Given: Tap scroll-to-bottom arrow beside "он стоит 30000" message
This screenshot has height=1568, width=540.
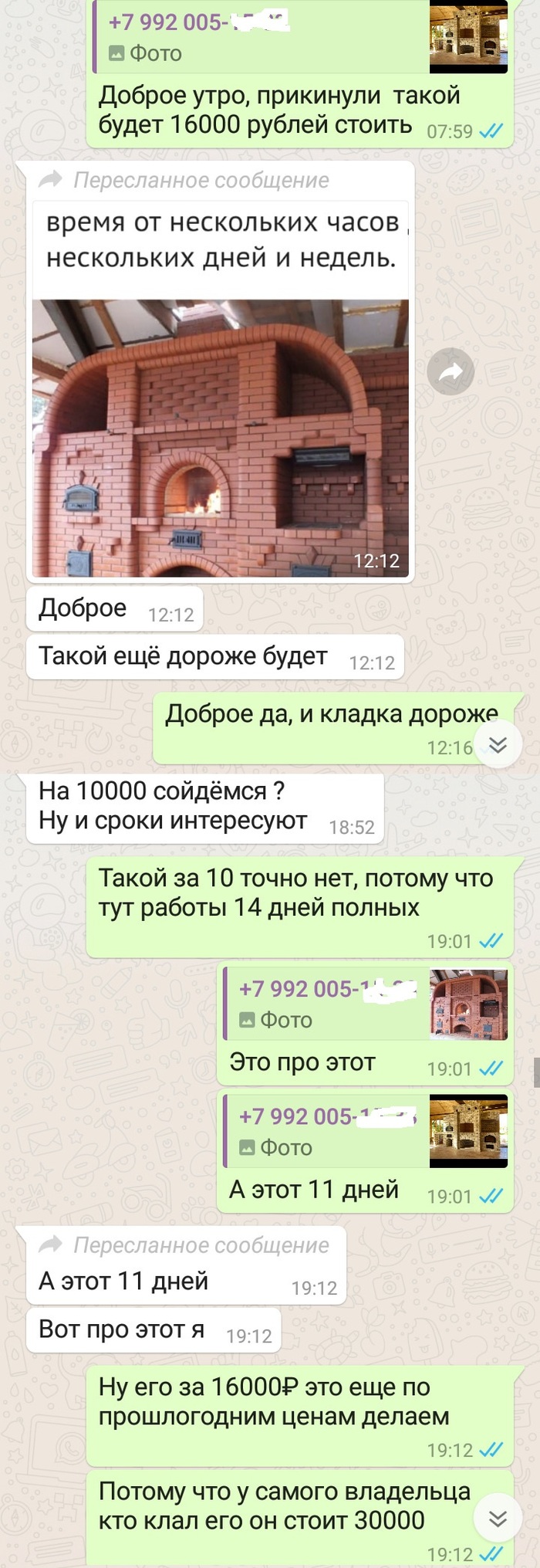Looking at the screenshot, I should tap(498, 1519).
